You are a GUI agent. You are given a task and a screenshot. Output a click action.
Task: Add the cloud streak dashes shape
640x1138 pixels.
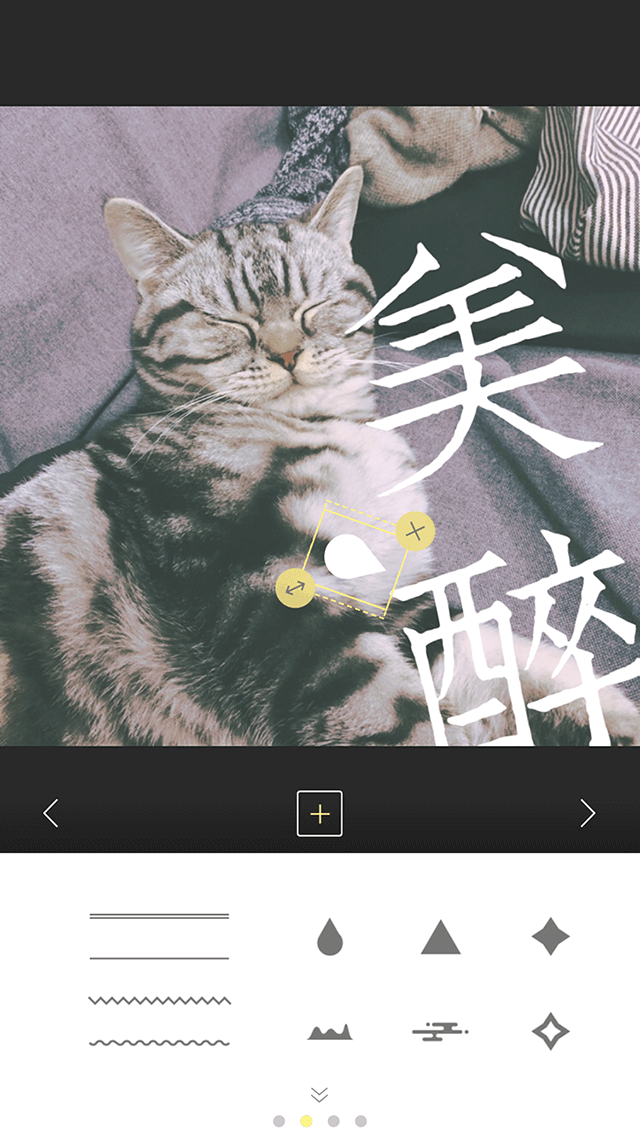[x=440, y=1032]
